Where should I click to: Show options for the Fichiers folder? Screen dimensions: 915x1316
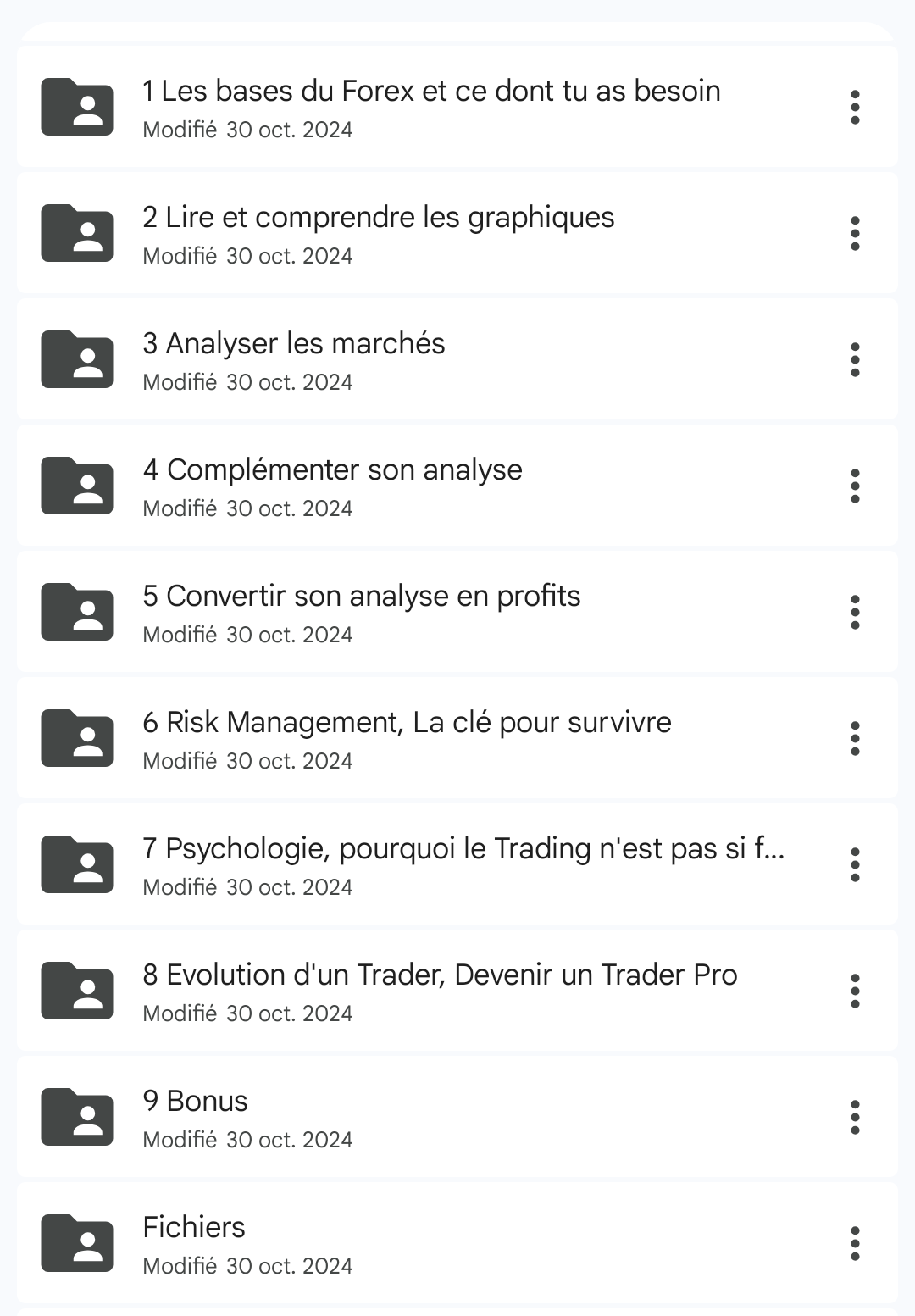pyautogui.click(x=855, y=1243)
